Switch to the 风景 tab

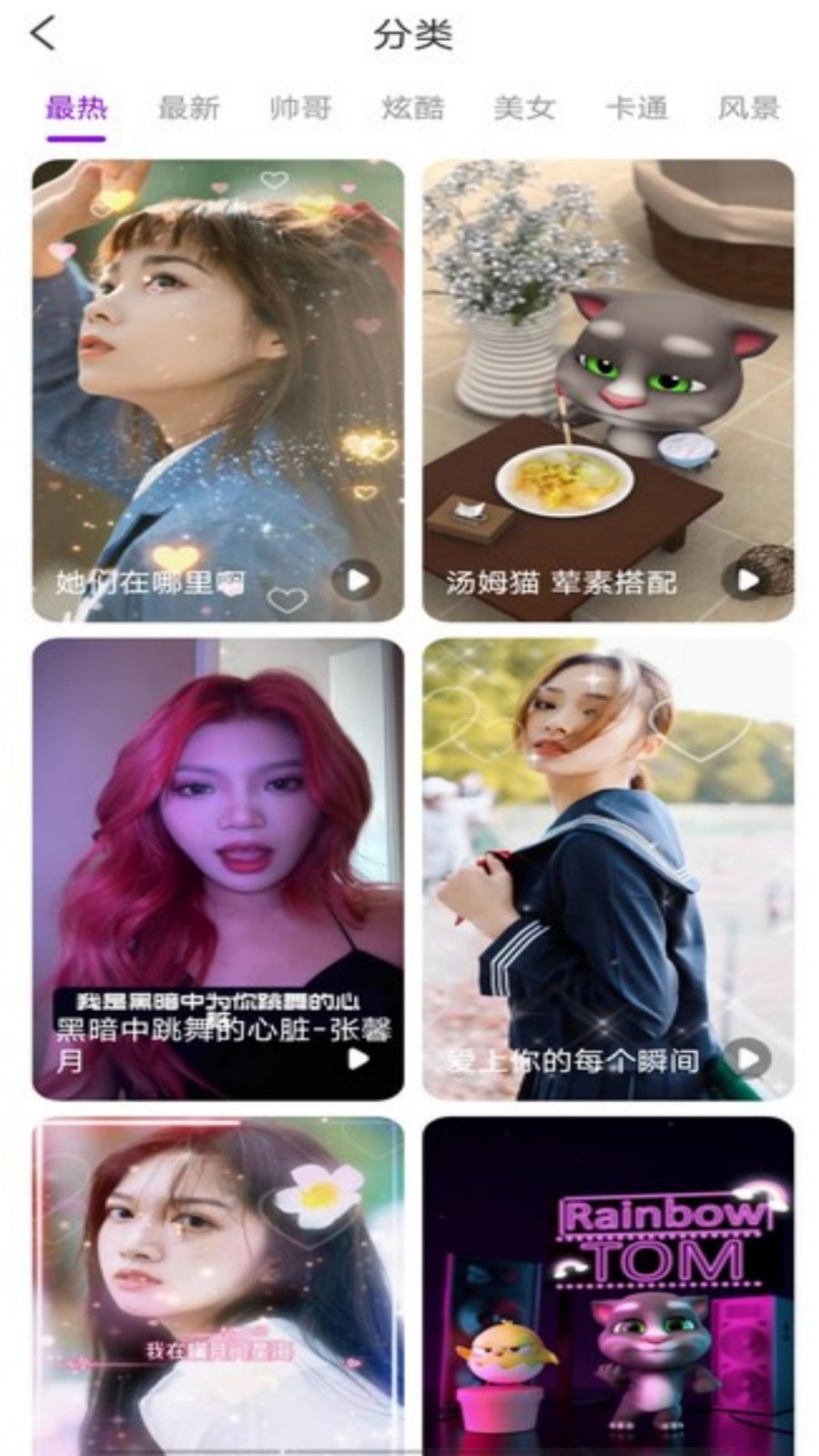pyautogui.click(x=748, y=108)
